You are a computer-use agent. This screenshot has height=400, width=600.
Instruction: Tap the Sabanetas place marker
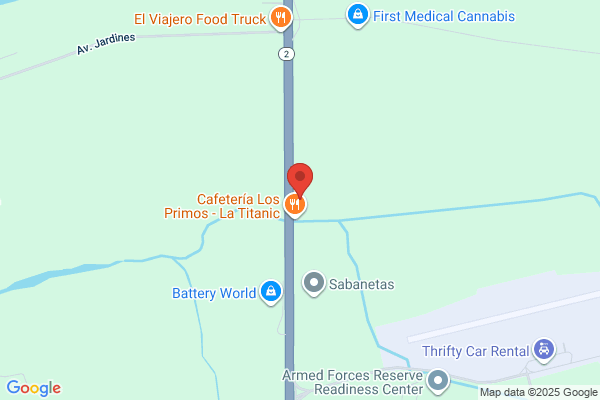pos(314,284)
